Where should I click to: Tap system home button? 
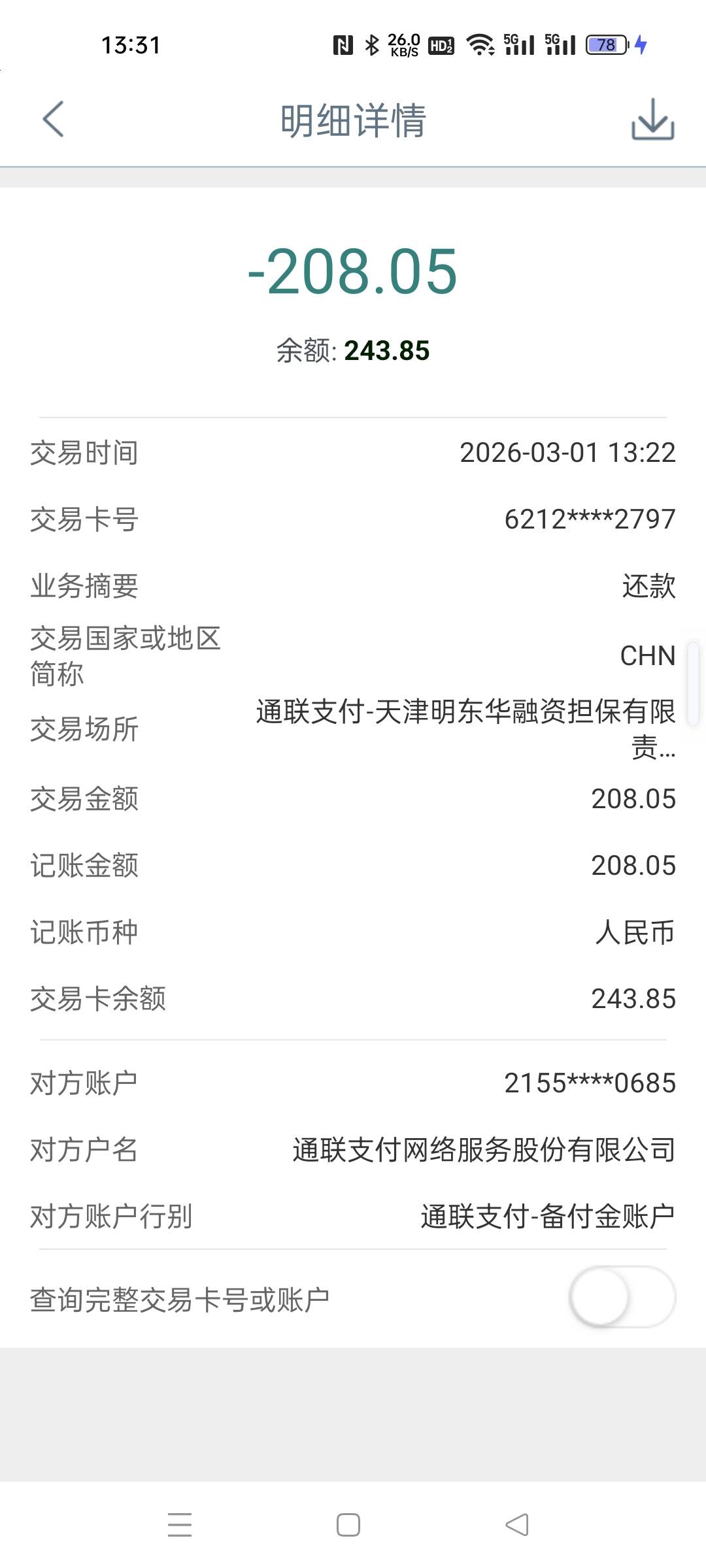tap(348, 1525)
